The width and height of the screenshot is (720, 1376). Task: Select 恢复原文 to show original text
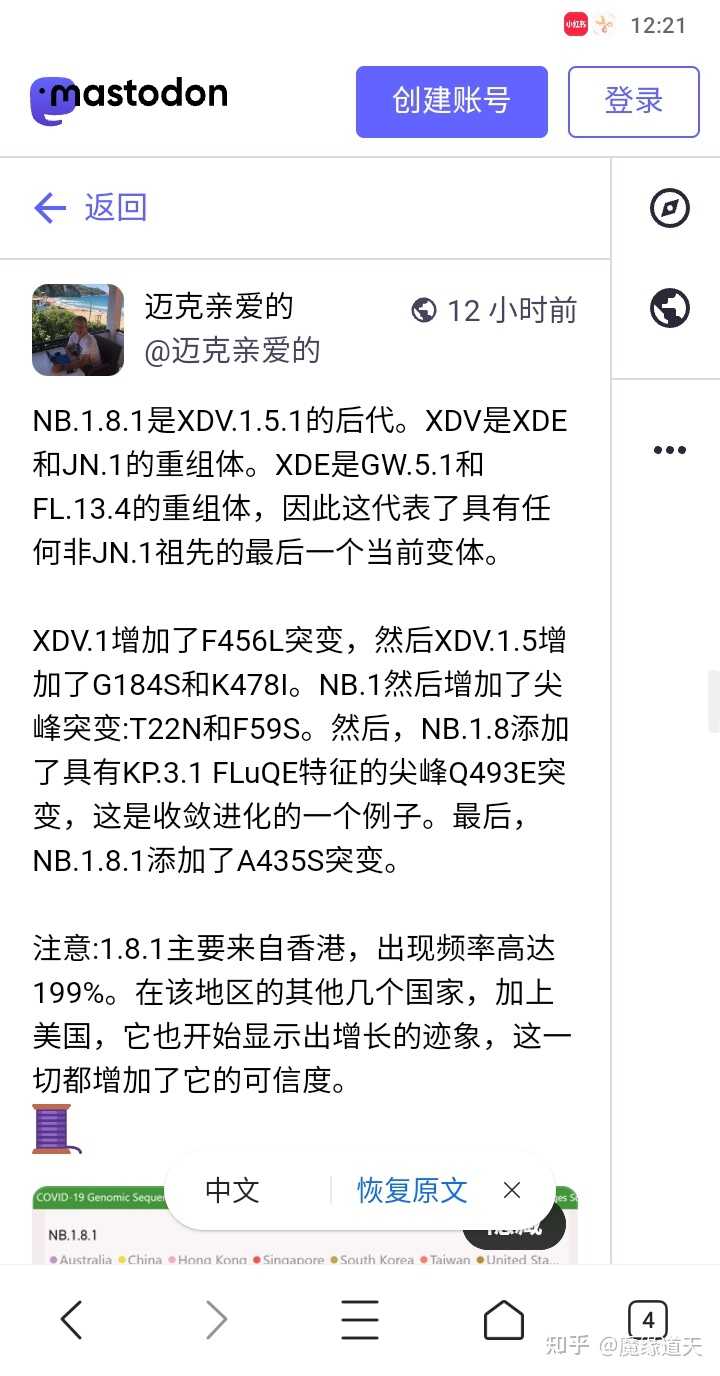pos(412,1190)
